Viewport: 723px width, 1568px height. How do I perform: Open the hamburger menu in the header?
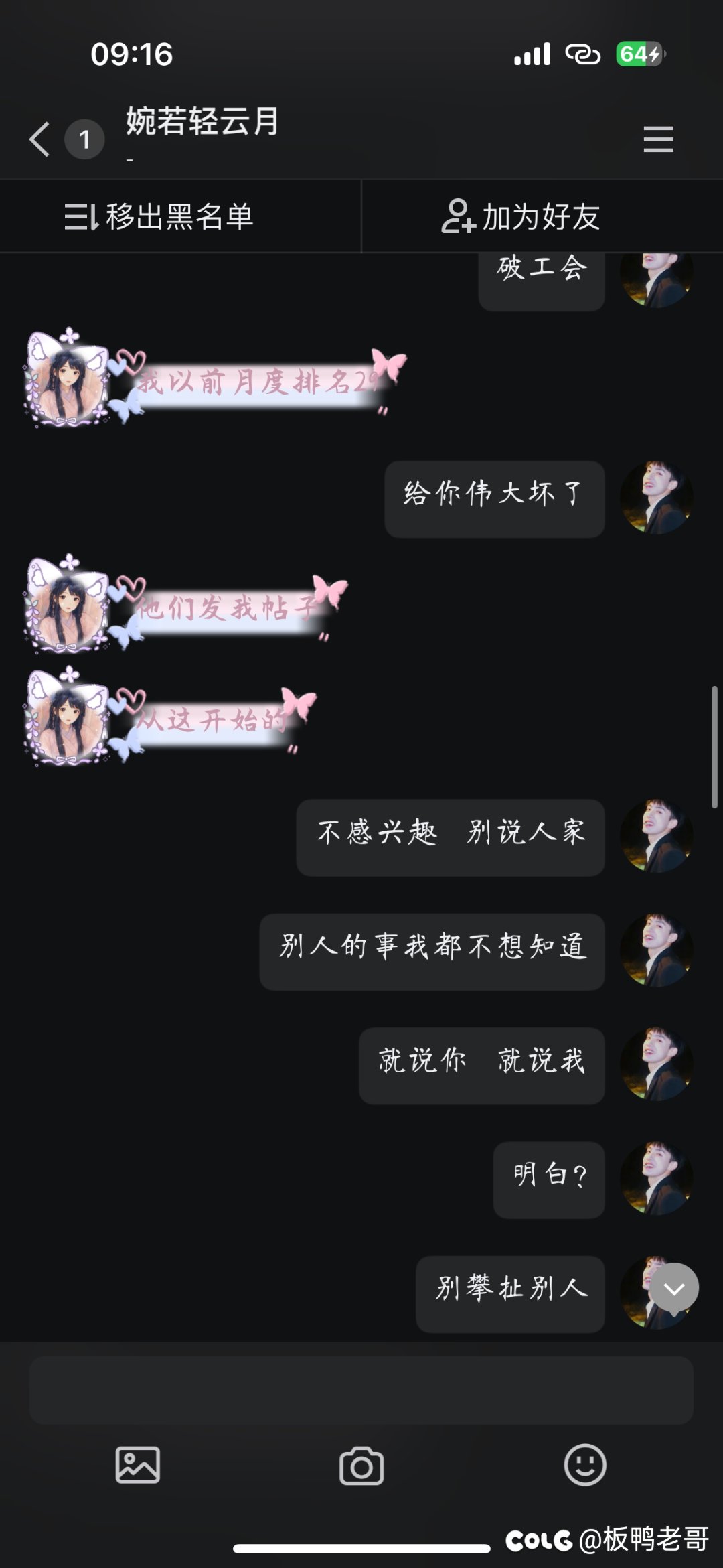(x=658, y=139)
